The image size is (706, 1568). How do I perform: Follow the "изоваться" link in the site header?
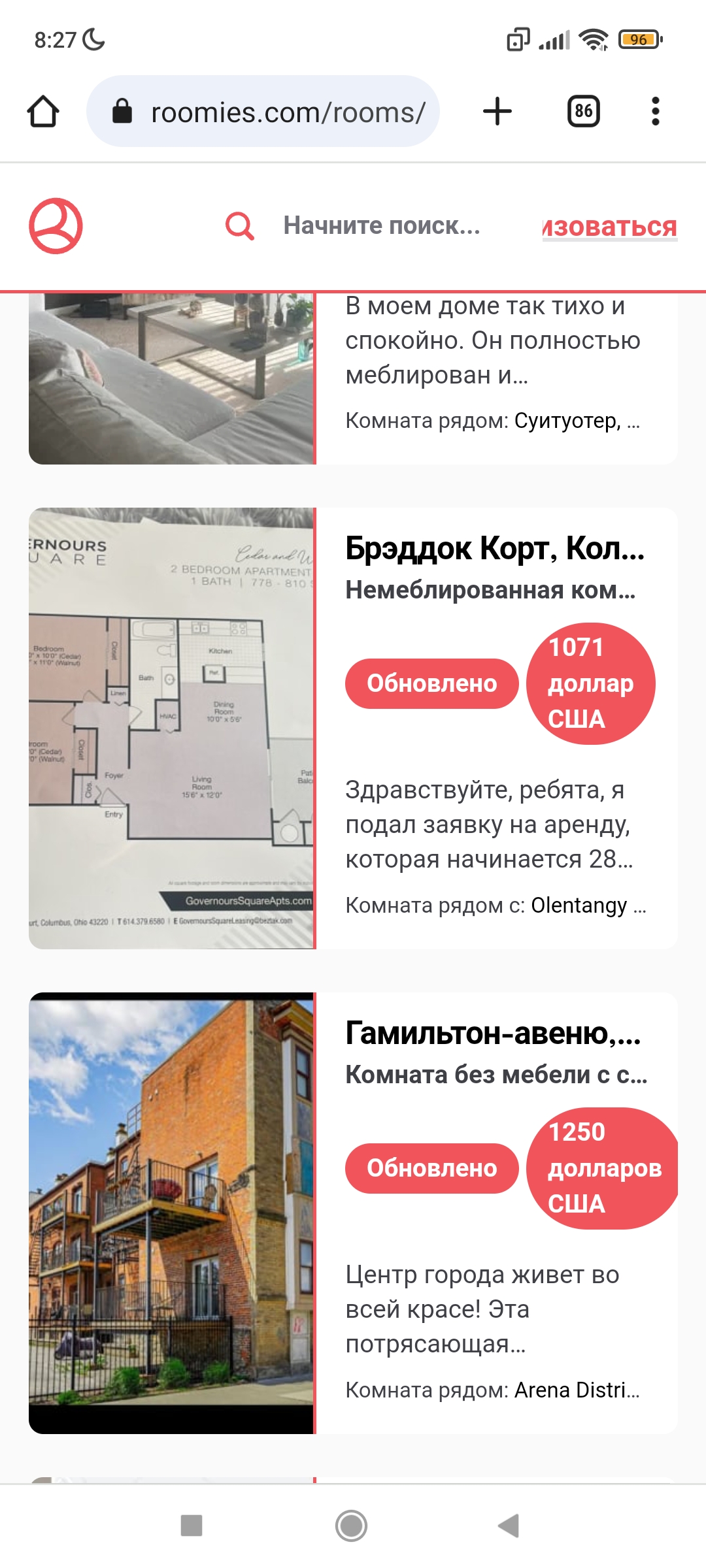tap(609, 227)
